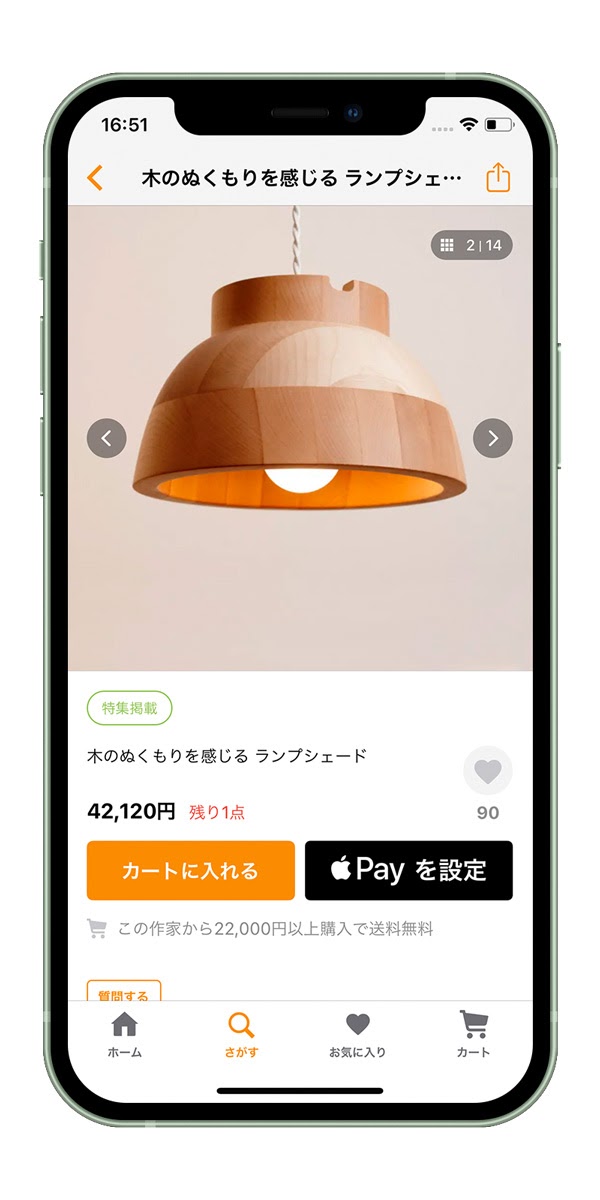Tap カートに入れる to add to cart
The image size is (600, 1200).
tap(191, 870)
